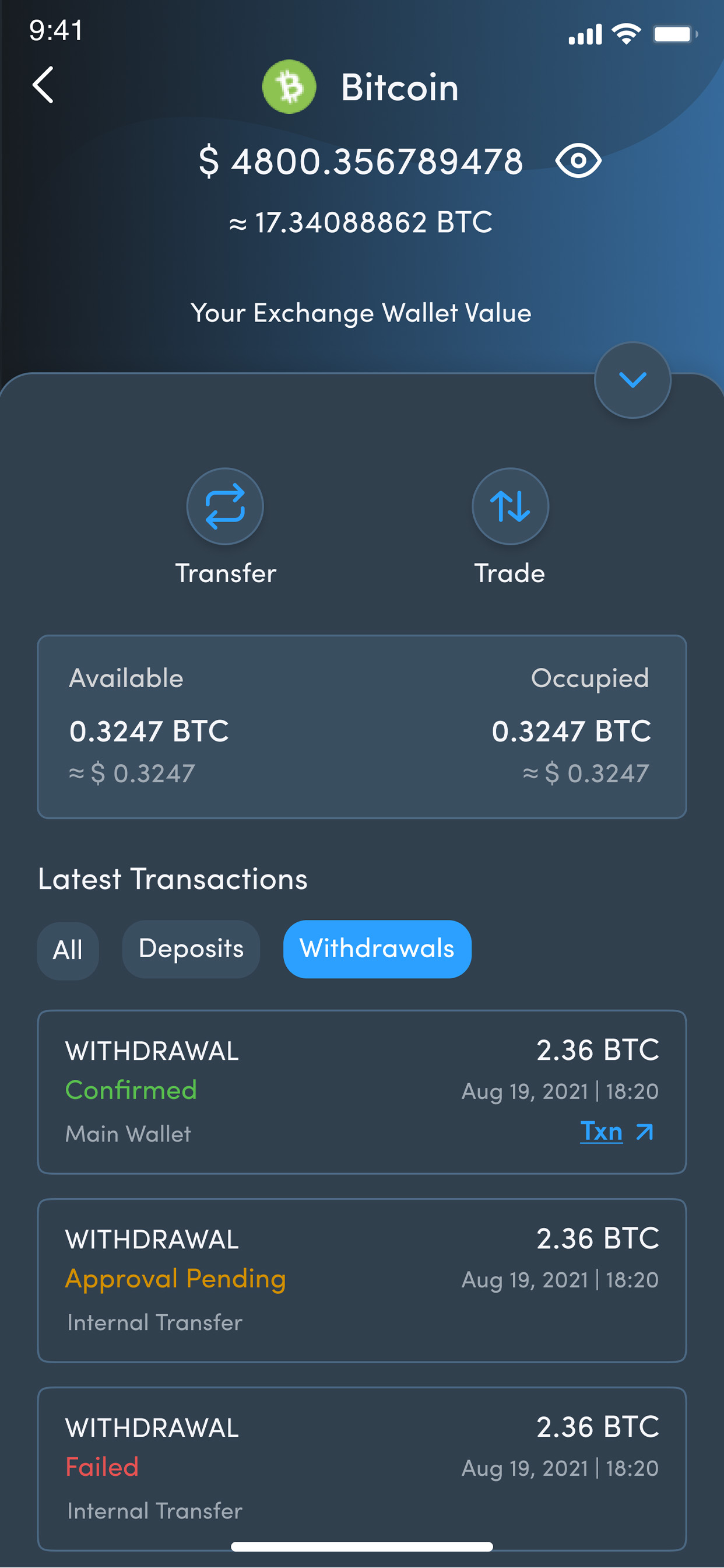View the Approval Pending withdrawal details
Viewport: 724px width, 1568px height.
[x=362, y=1280]
